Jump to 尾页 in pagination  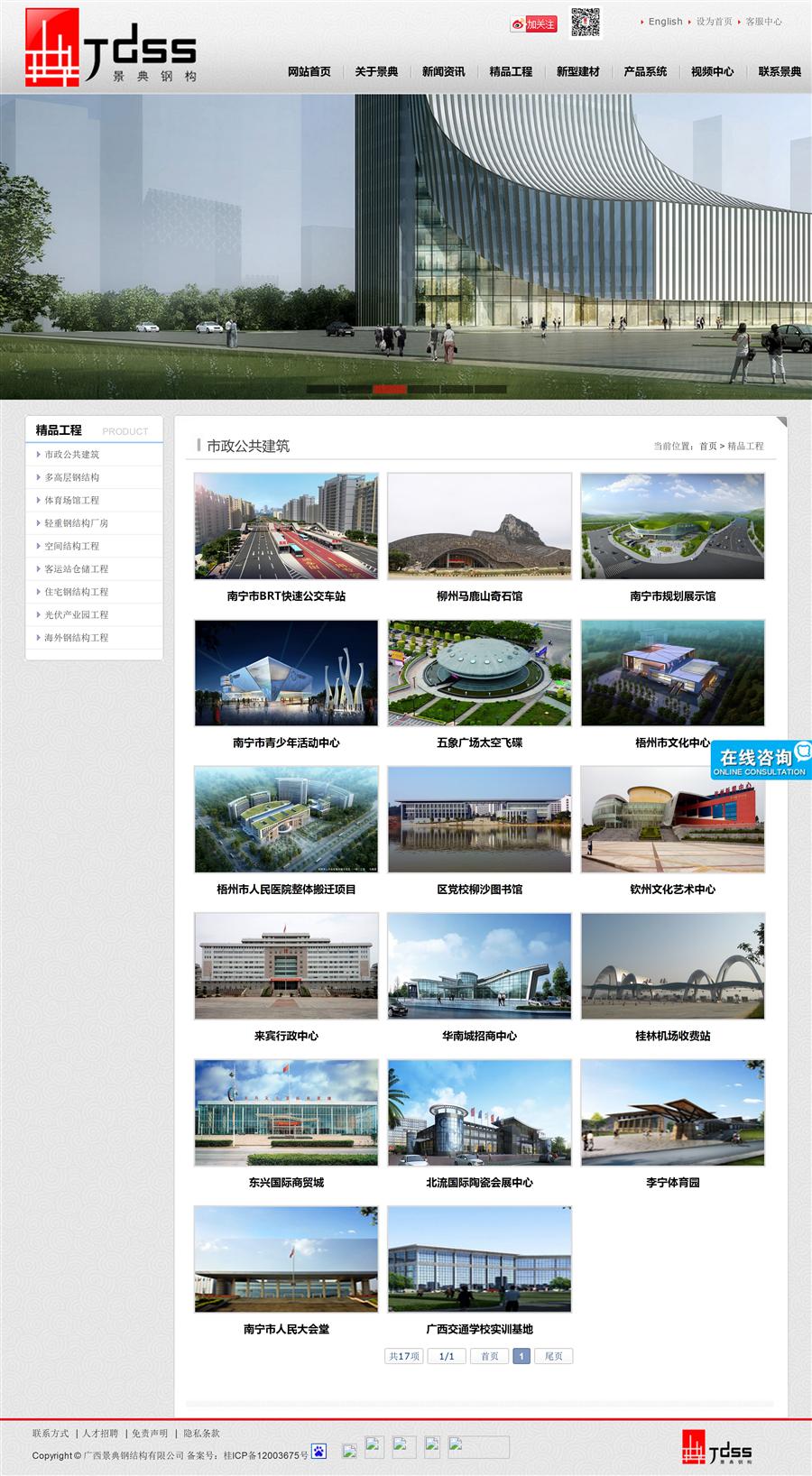tap(553, 1356)
